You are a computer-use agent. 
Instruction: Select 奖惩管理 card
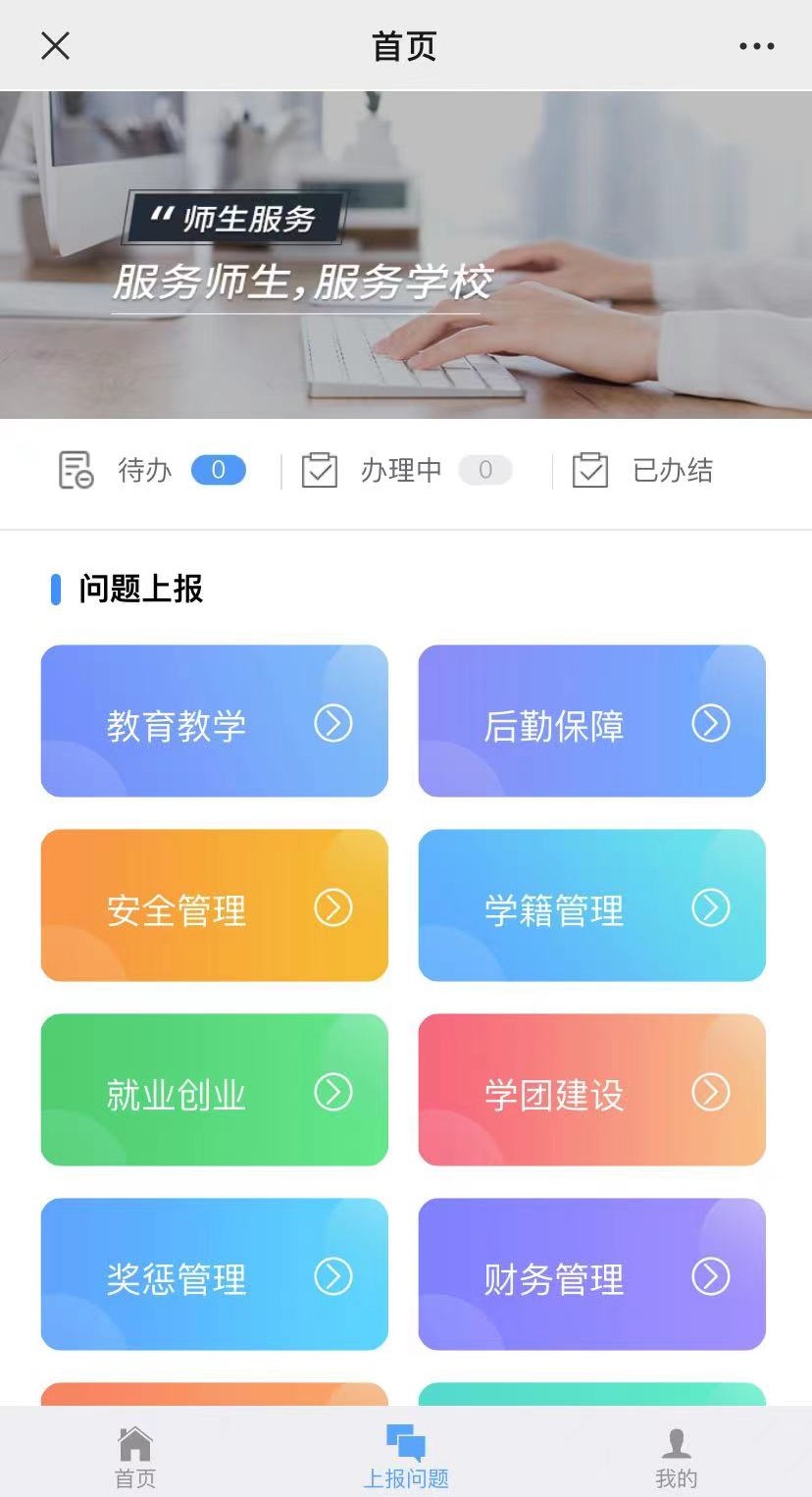215,1274
